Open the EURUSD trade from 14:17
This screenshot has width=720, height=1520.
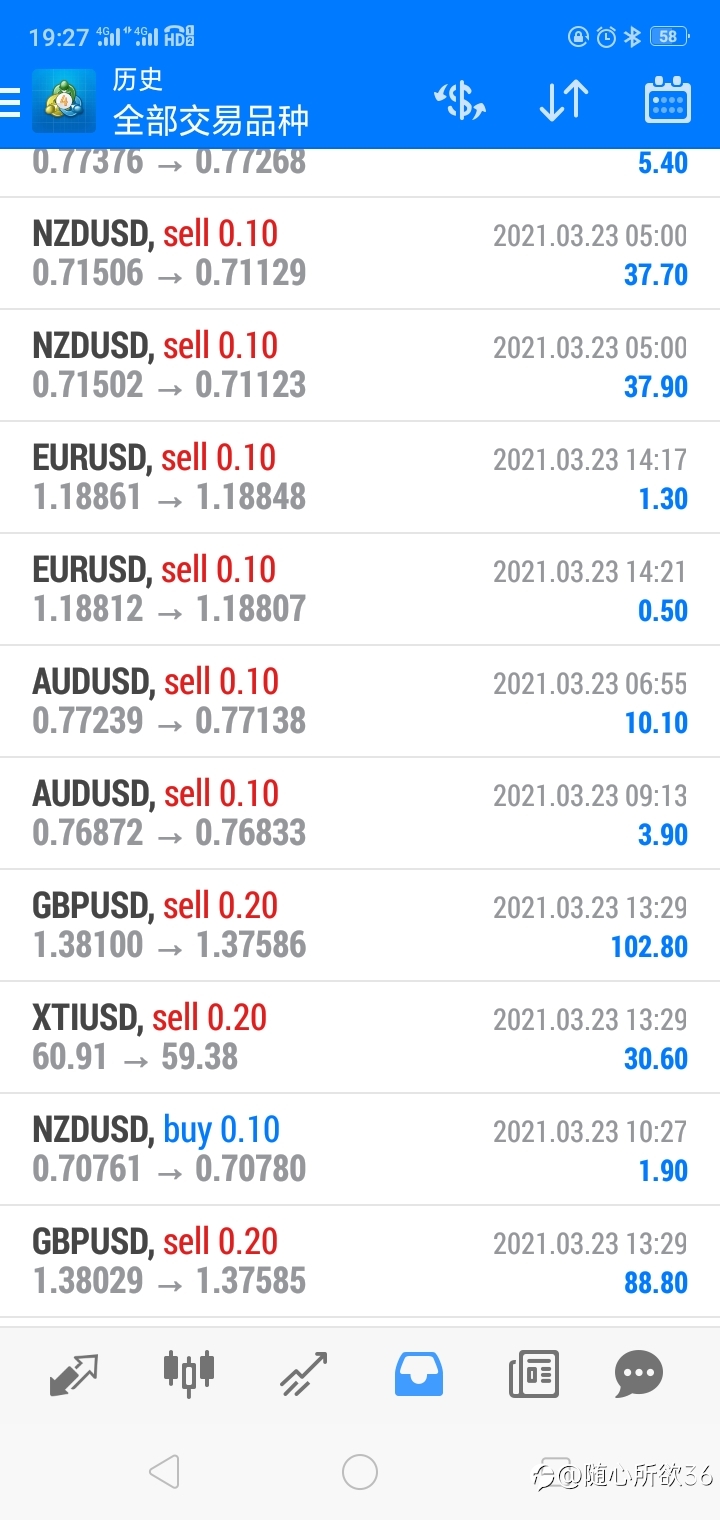pos(360,477)
